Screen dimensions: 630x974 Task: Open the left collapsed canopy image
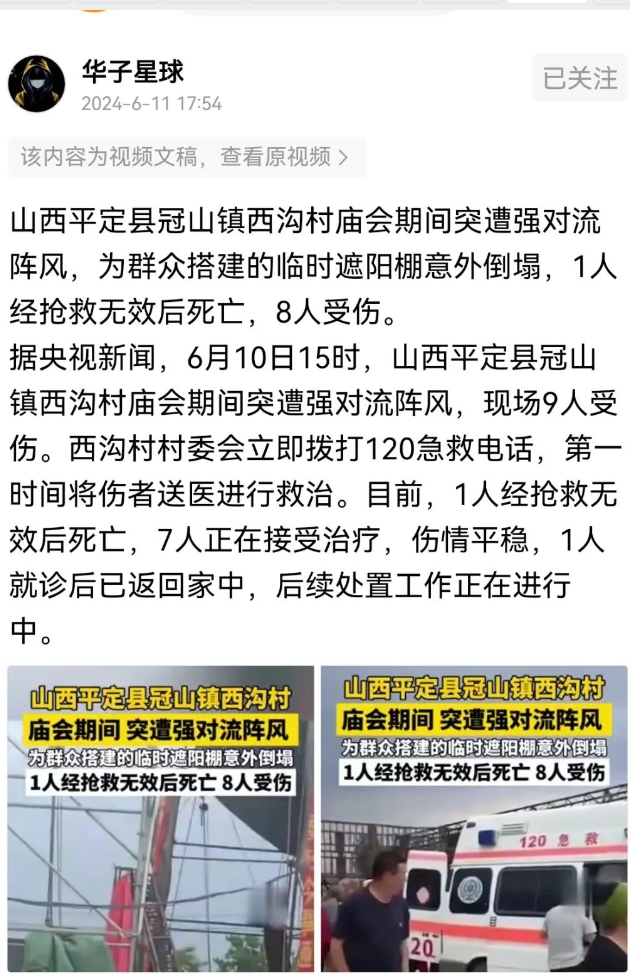pyautogui.click(x=160, y=818)
